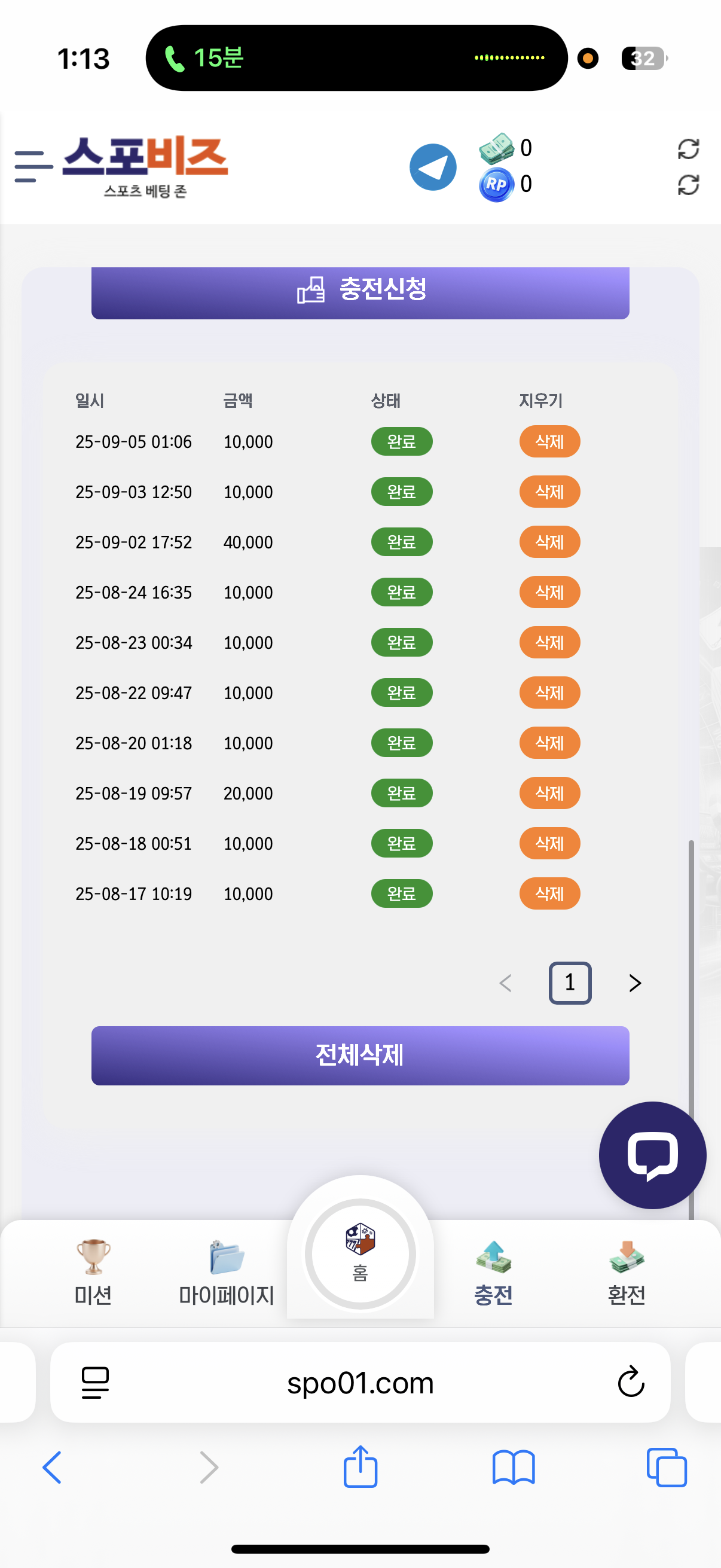Refresh the cash balance
Image resolution: width=721 pixels, height=1568 pixels.
click(x=688, y=148)
